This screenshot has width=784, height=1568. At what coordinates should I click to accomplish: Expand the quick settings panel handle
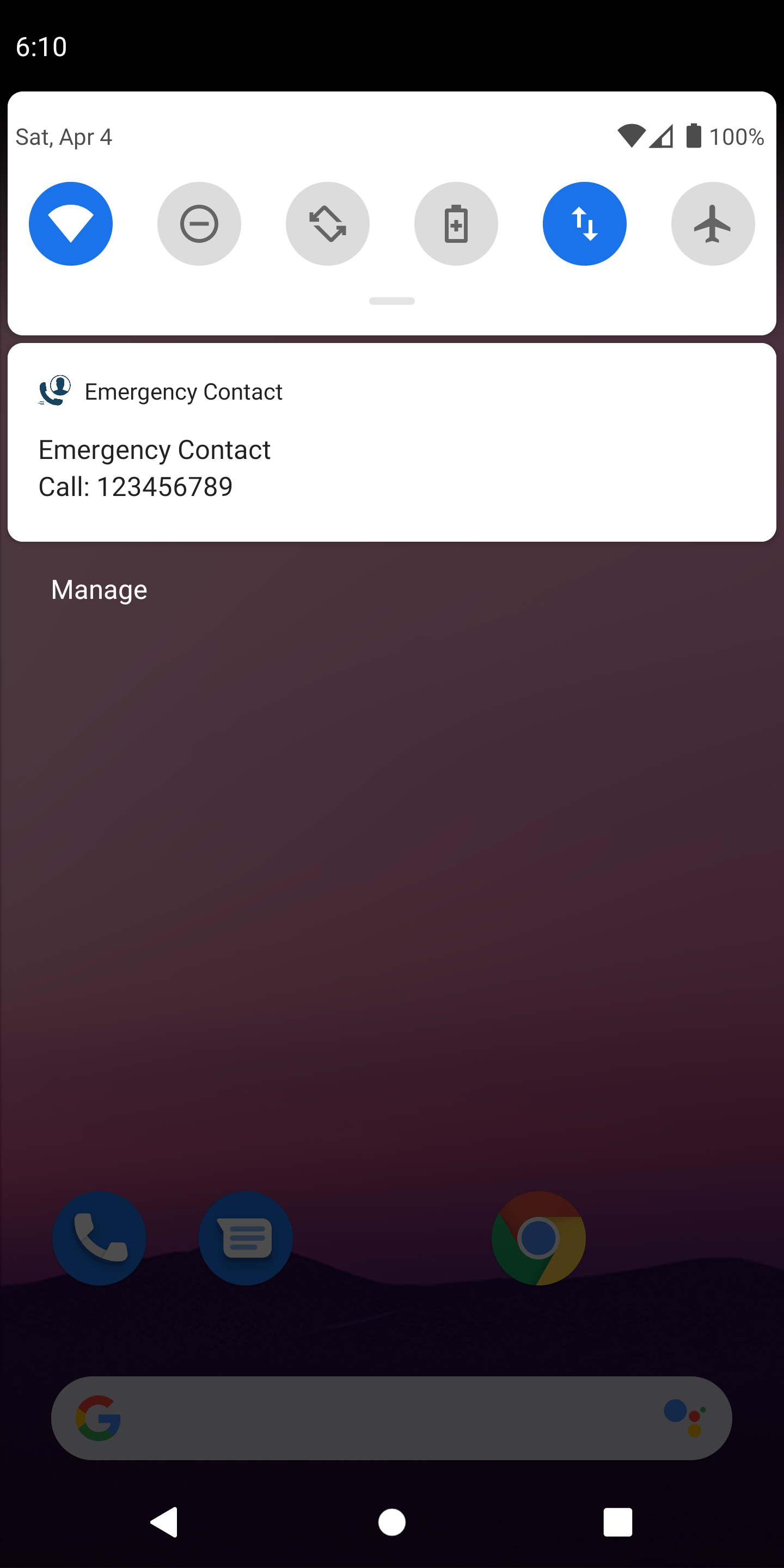(391, 301)
